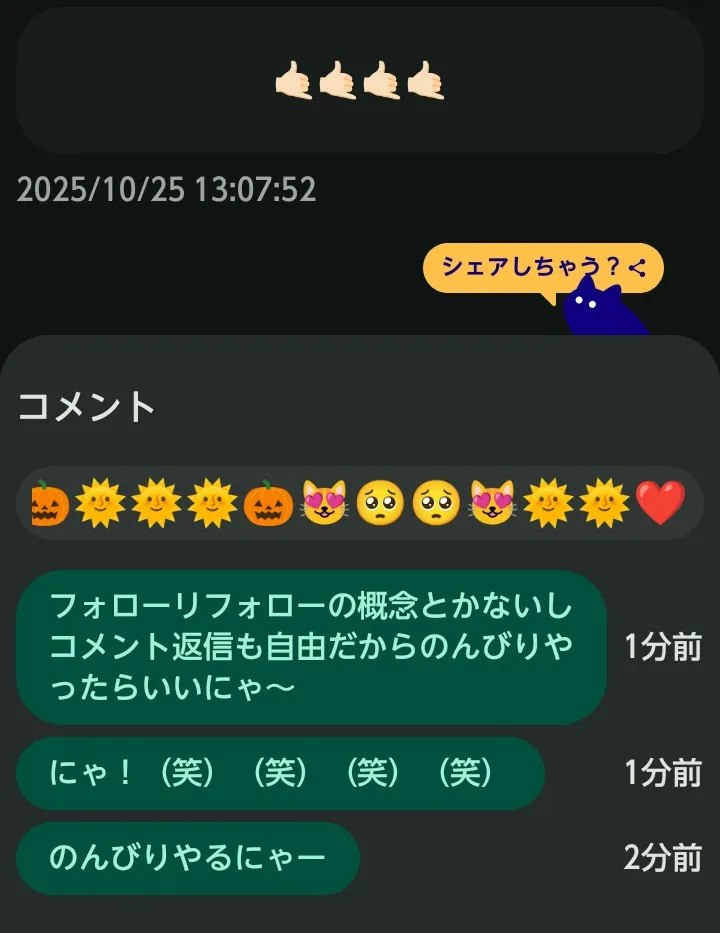This screenshot has width=720, height=933.
Task: Tap the red heart in the emoji row
Action: [x=660, y=503]
